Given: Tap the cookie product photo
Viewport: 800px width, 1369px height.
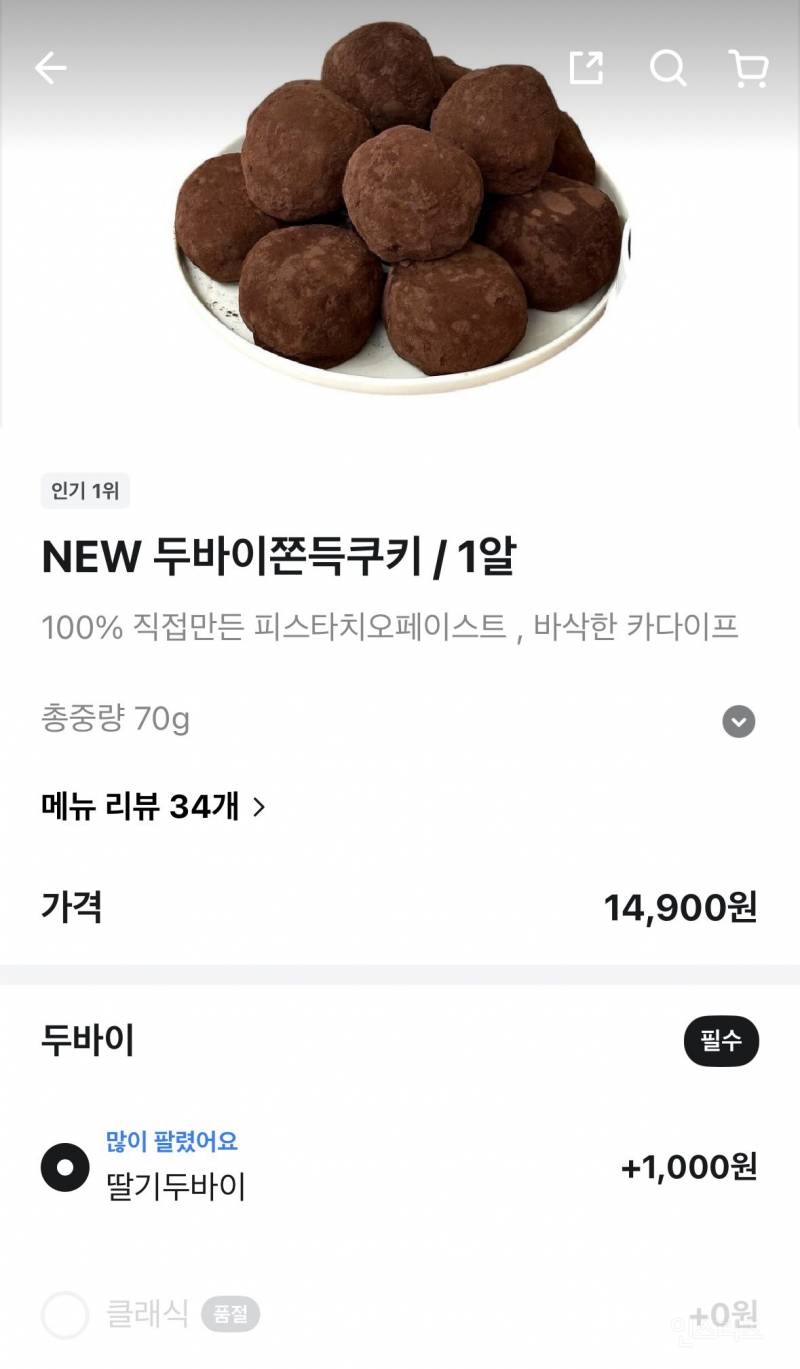Looking at the screenshot, I should [400, 210].
